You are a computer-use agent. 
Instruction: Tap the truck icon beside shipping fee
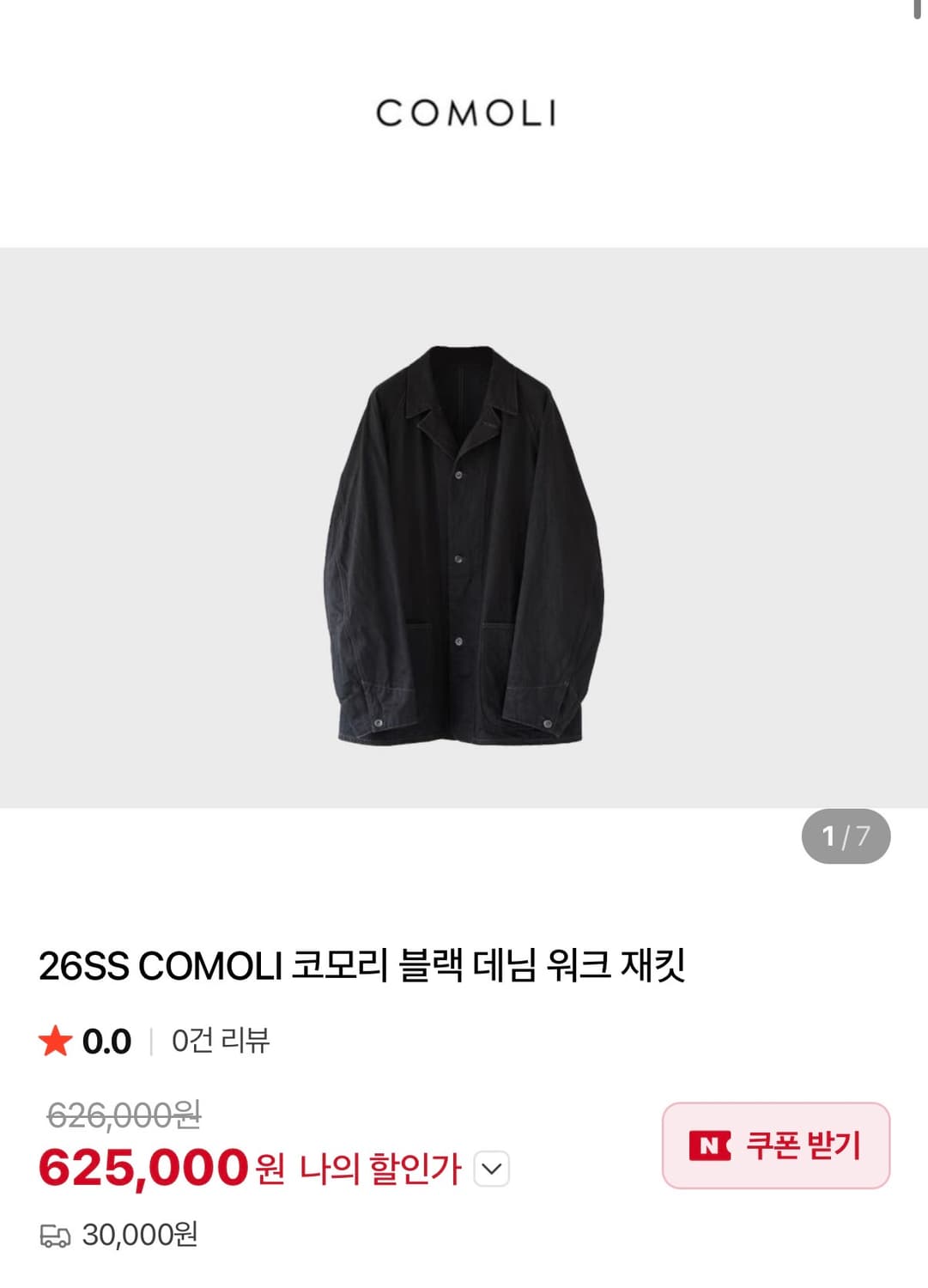[55, 1236]
